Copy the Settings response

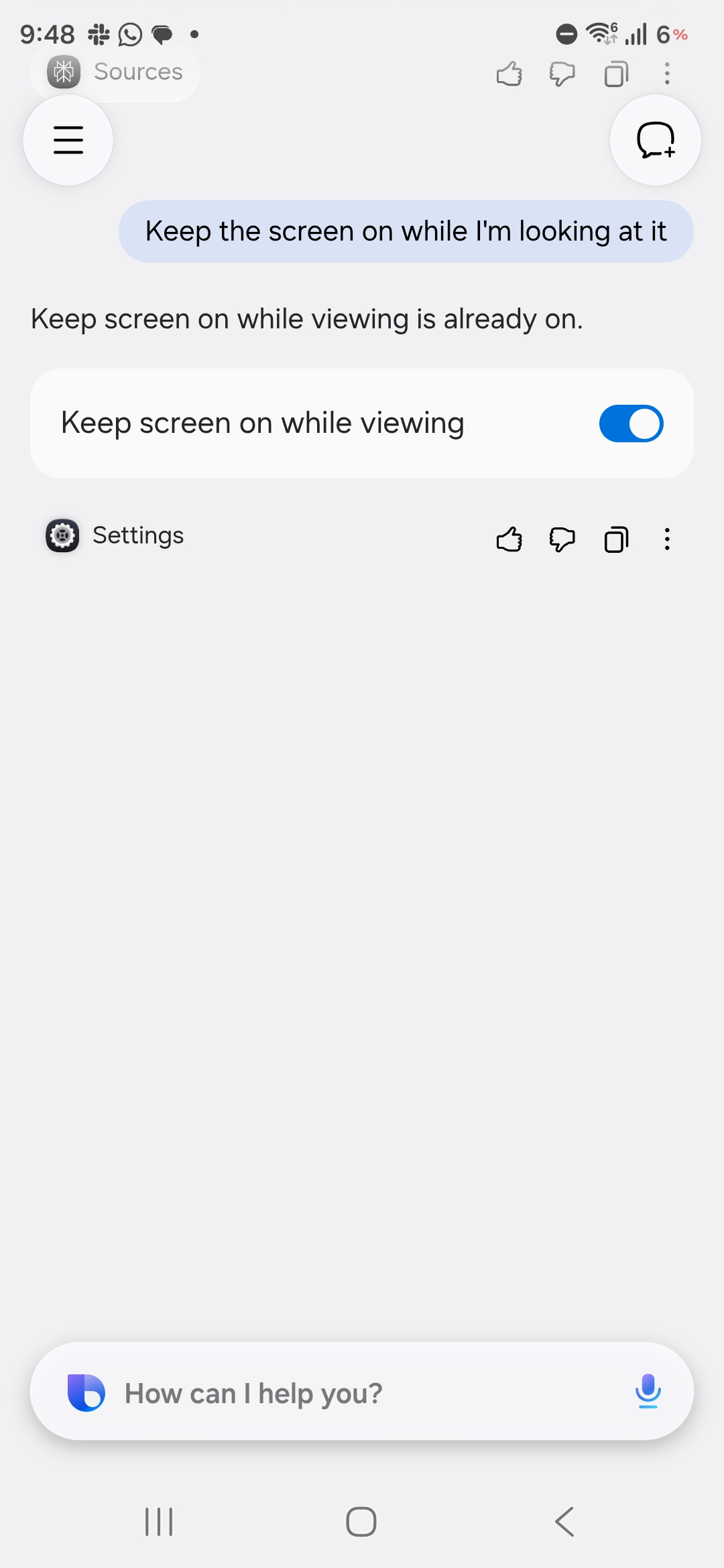[615, 539]
